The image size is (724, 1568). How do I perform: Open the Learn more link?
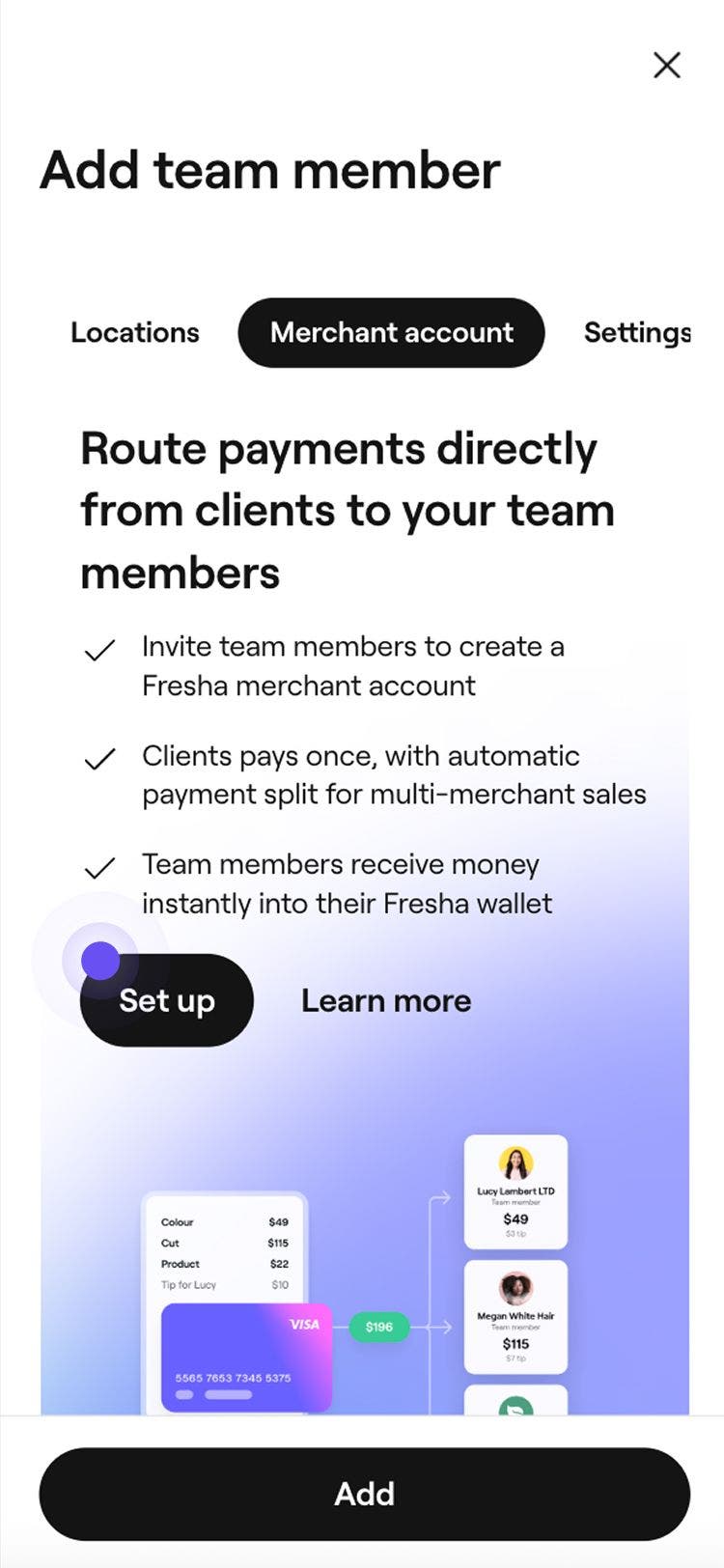tap(386, 1001)
